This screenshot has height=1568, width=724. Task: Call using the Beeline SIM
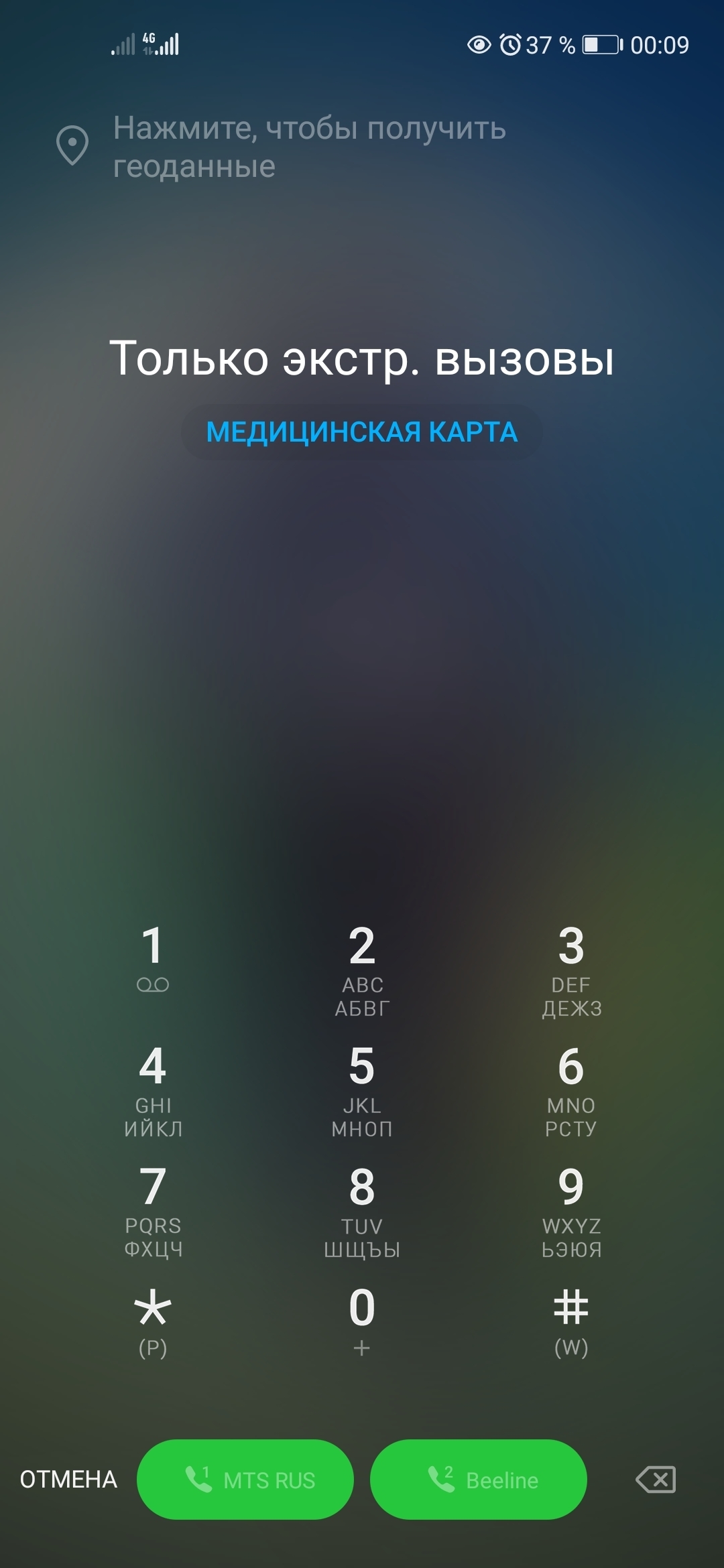479,1480
